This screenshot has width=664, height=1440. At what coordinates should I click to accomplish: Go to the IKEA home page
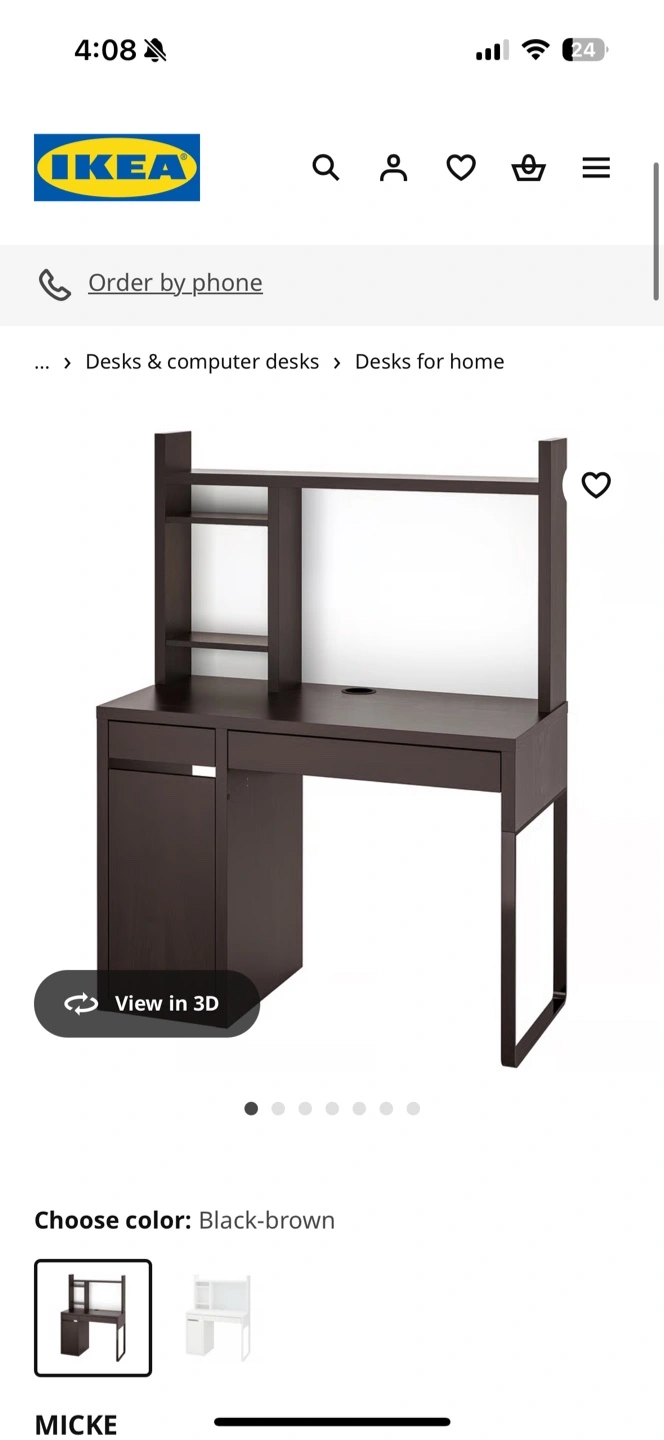click(x=117, y=167)
